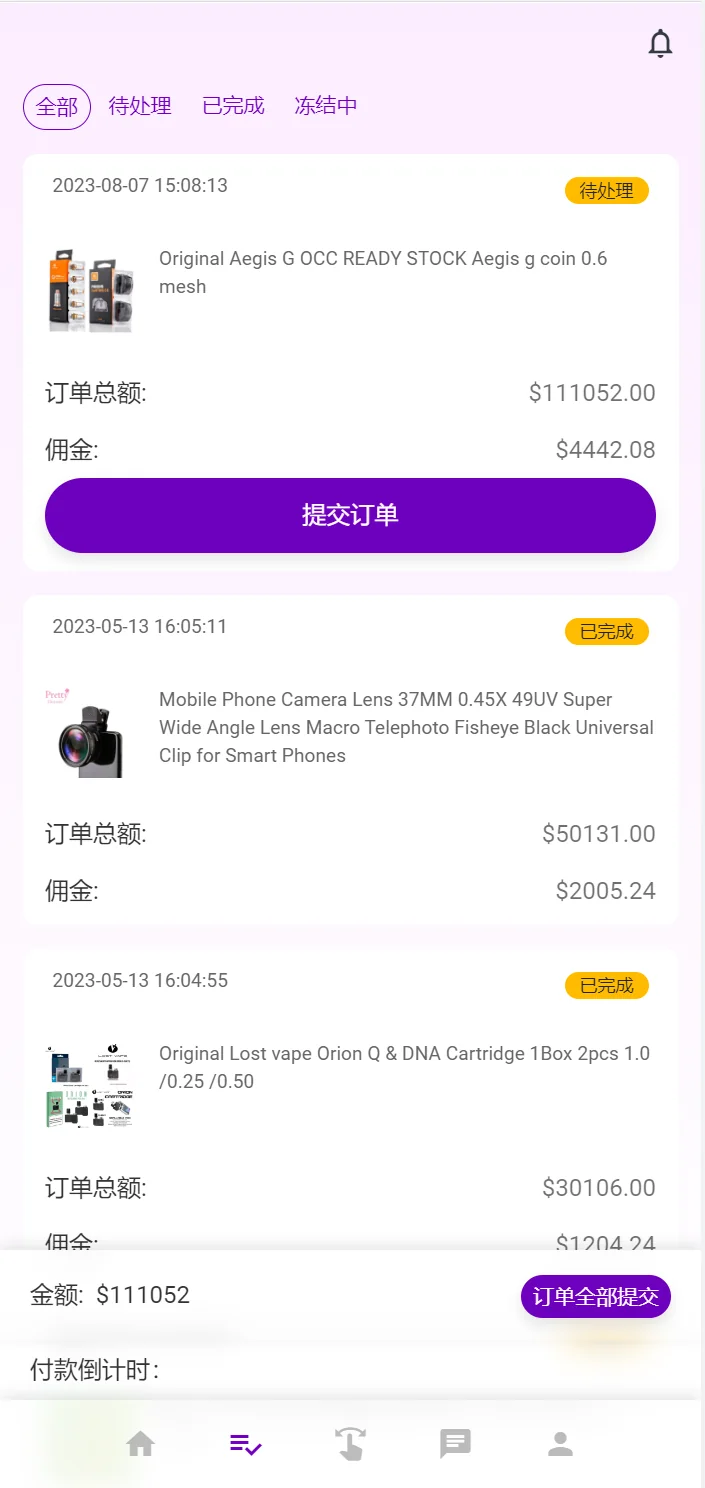Open the Aegis G OCC order card
The width and height of the screenshot is (705, 1488).
tap(383, 273)
